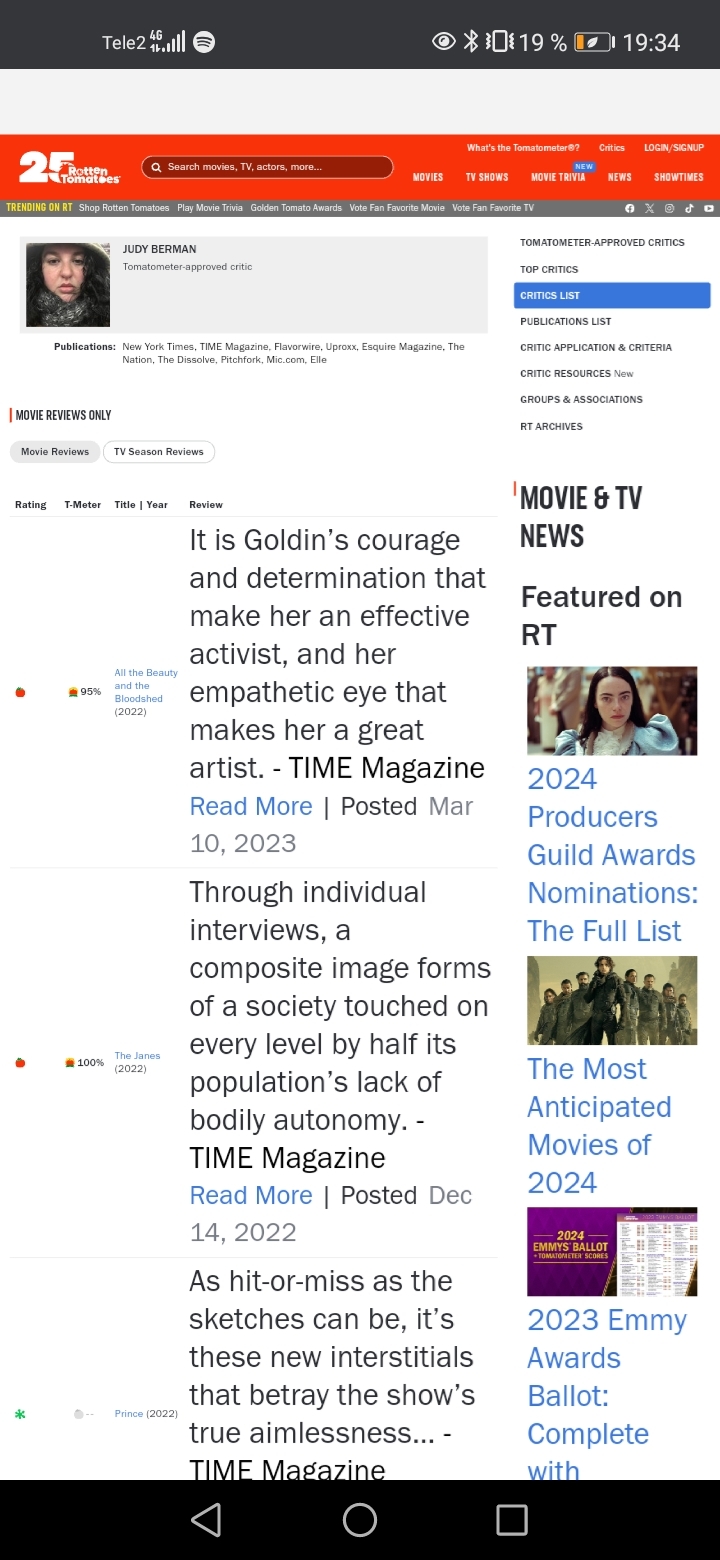Go back with the system back button
The width and height of the screenshot is (720, 1560).
(206, 1520)
